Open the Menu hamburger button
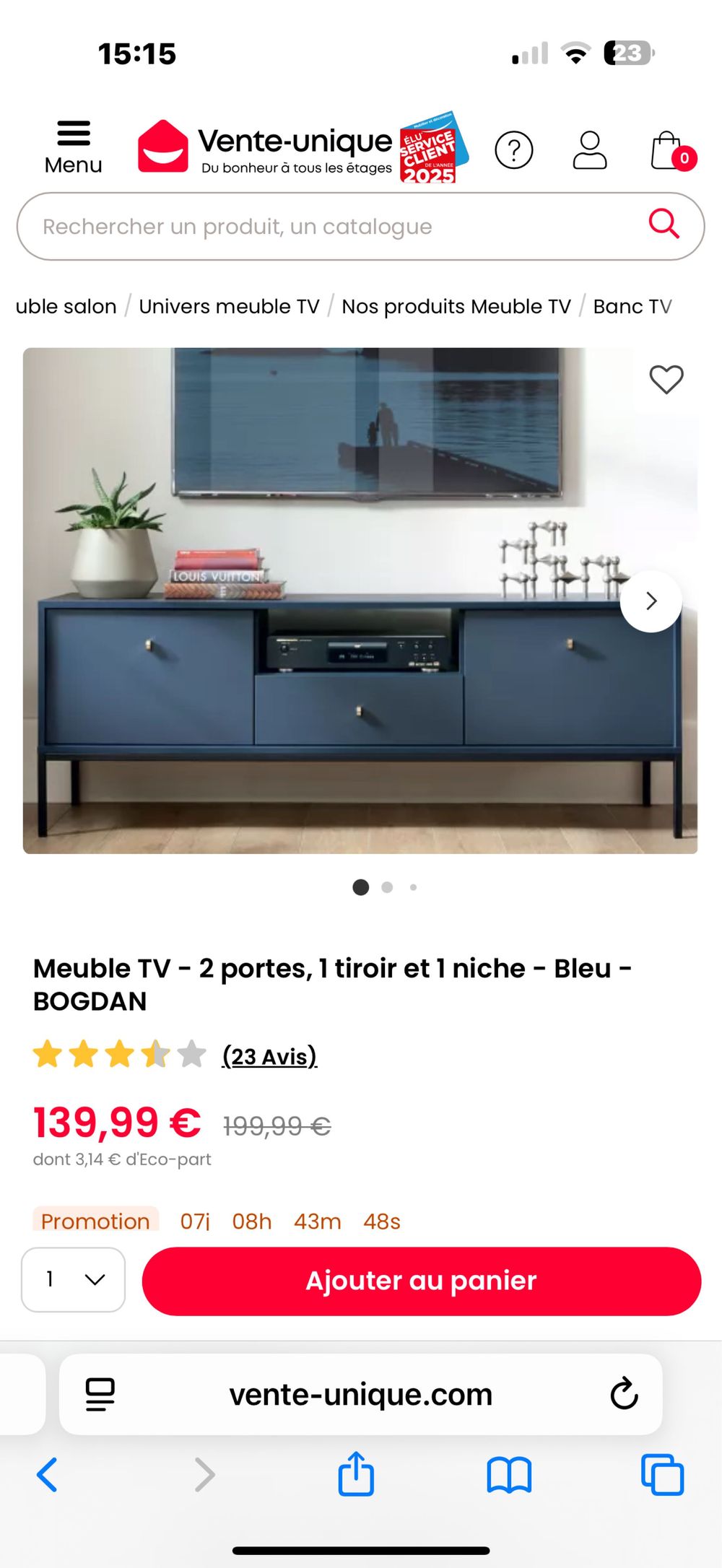Screen dimensions: 722x1568 [x=73, y=148]
